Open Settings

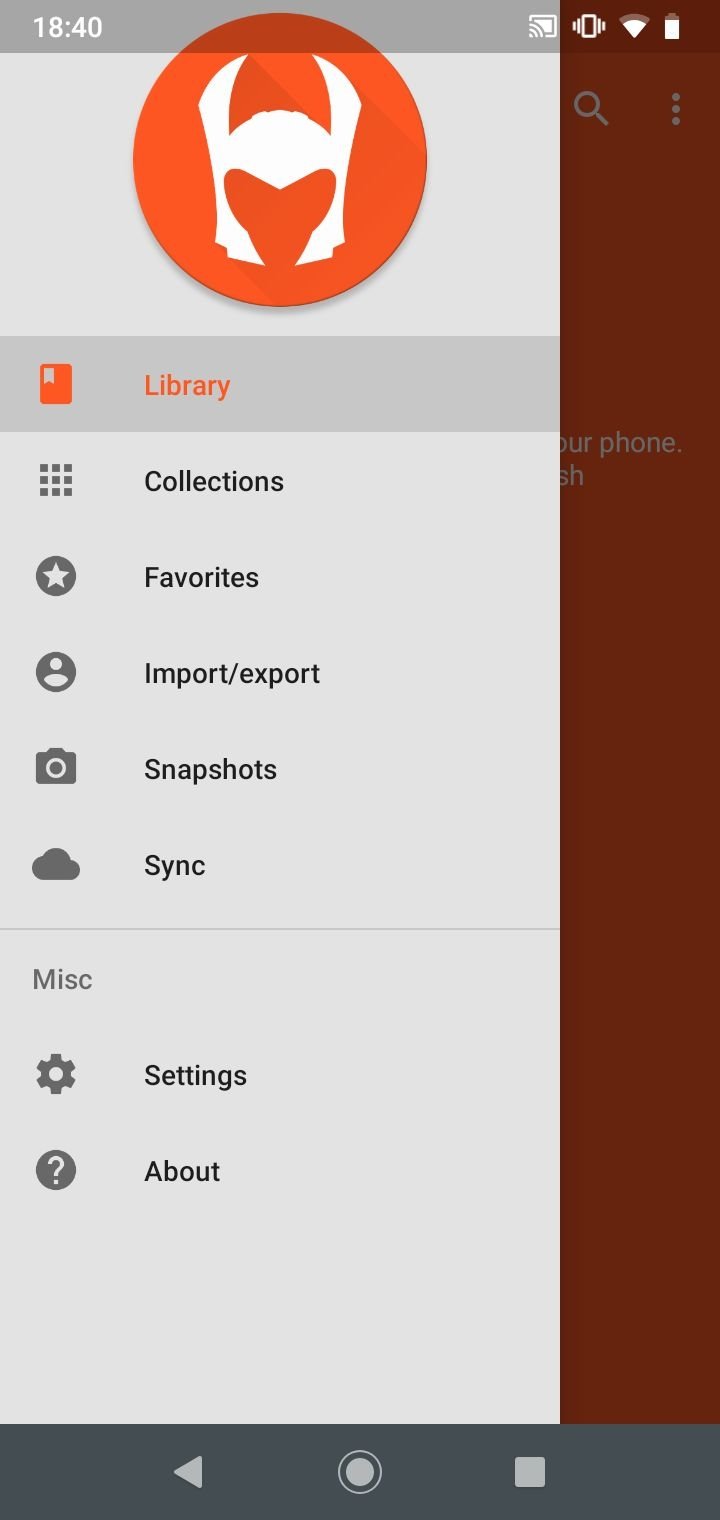point(280,1074)
